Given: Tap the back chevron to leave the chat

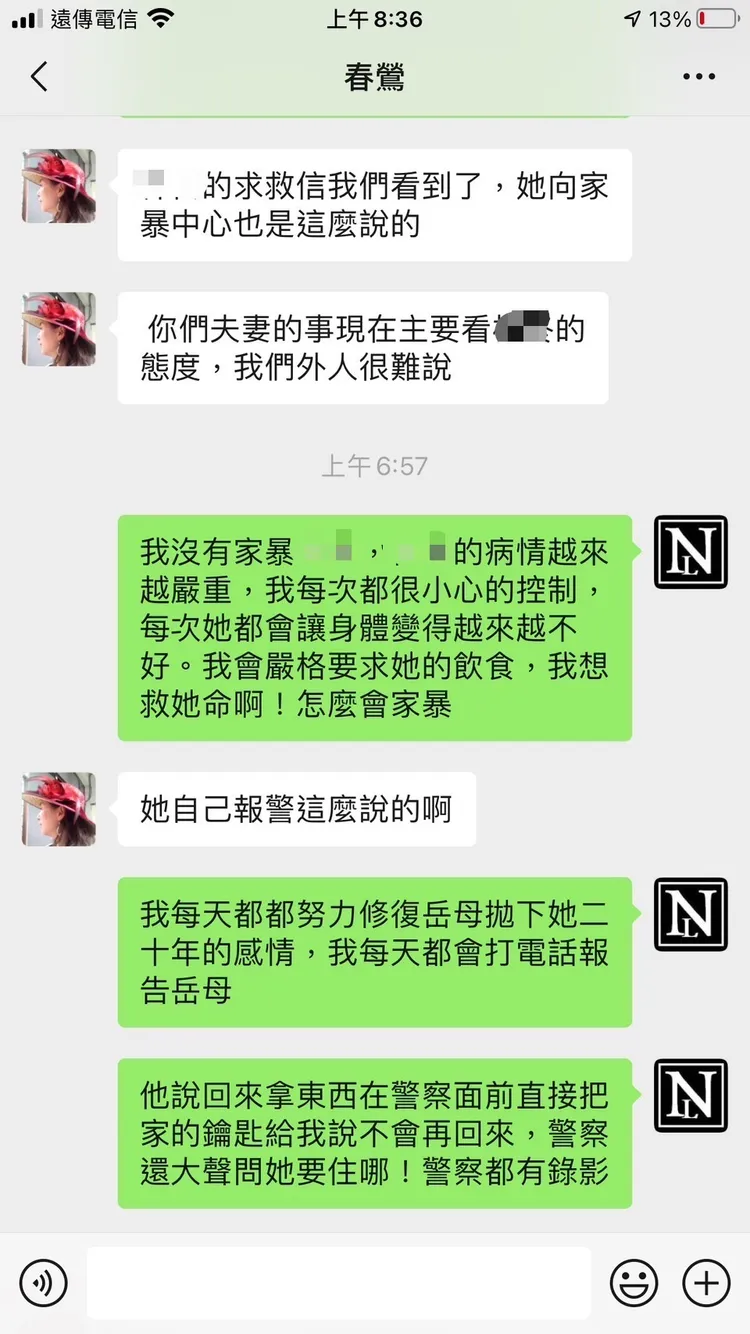Looking at the screenshot, I should pyautogui.click(x=38, y=76).
